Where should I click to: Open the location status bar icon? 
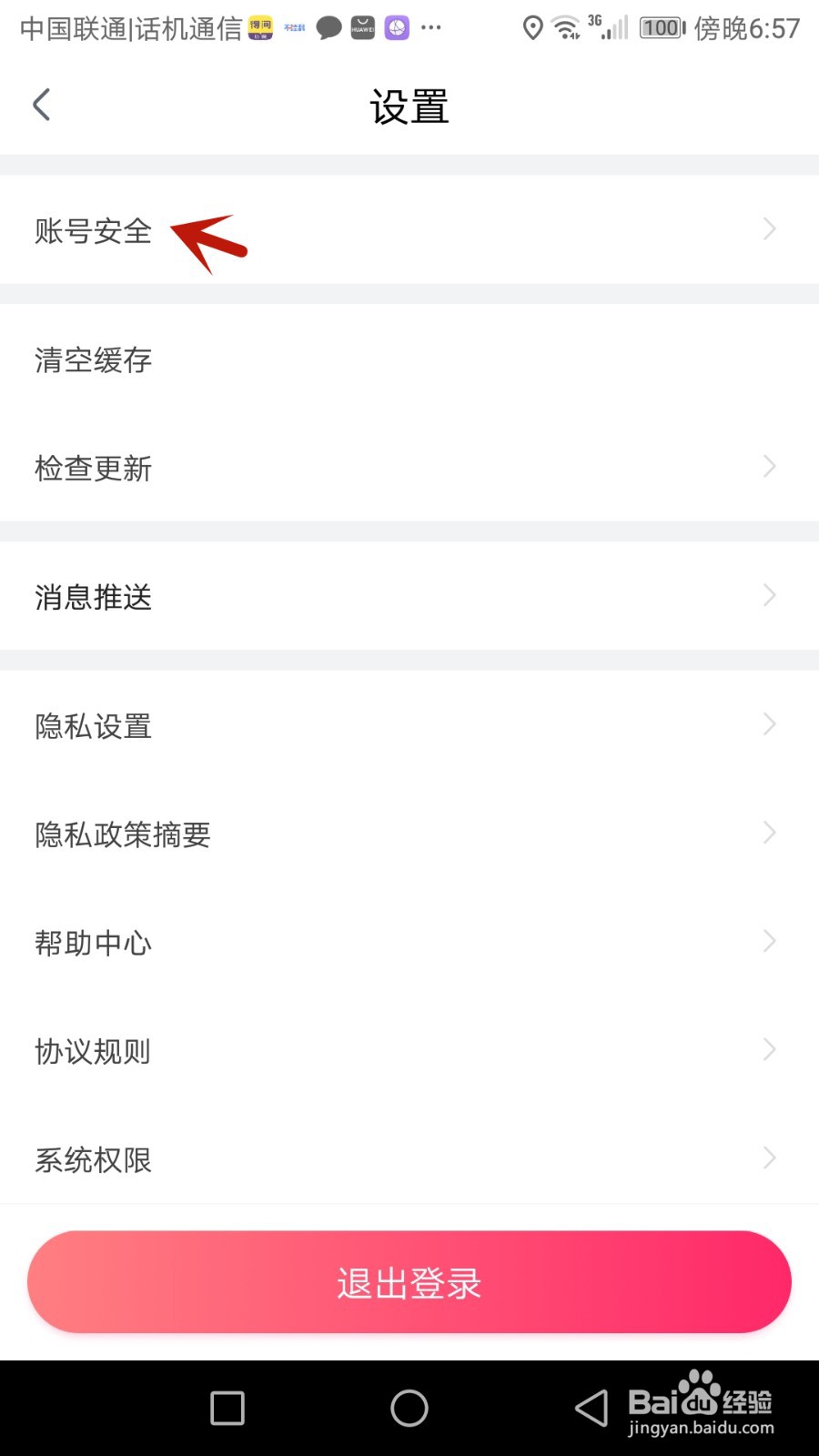click(533, 27)
